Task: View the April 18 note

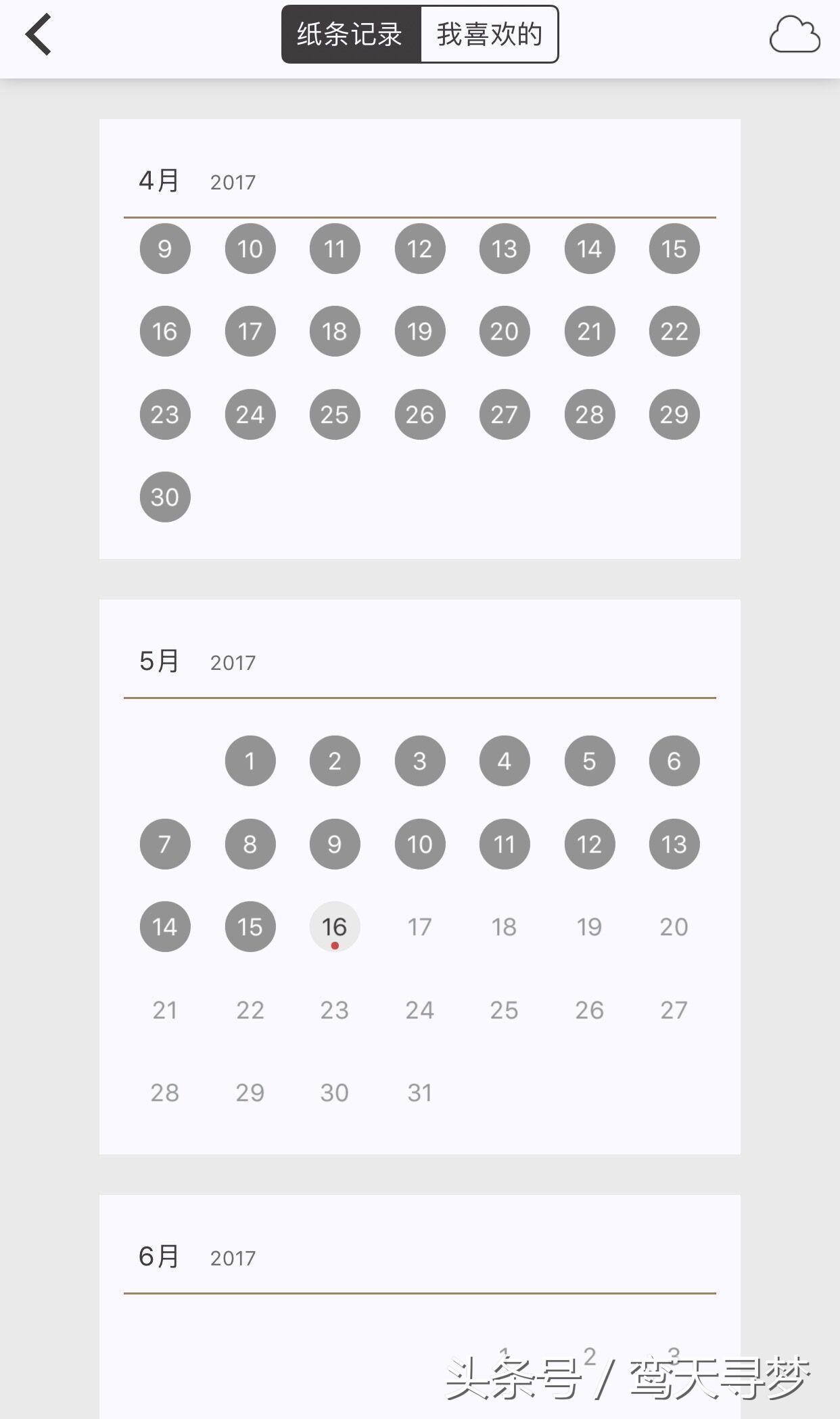Action: point(335,332)
